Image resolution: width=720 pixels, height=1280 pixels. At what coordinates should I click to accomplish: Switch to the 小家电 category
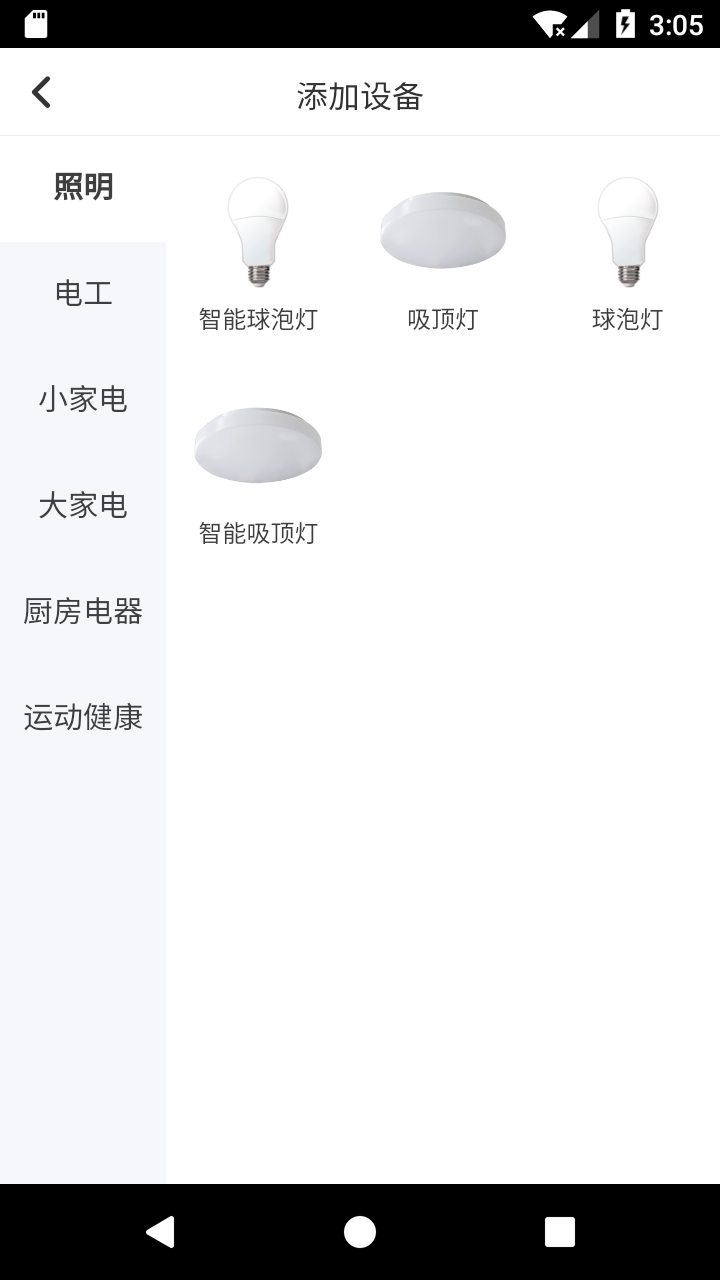(82, 400)
